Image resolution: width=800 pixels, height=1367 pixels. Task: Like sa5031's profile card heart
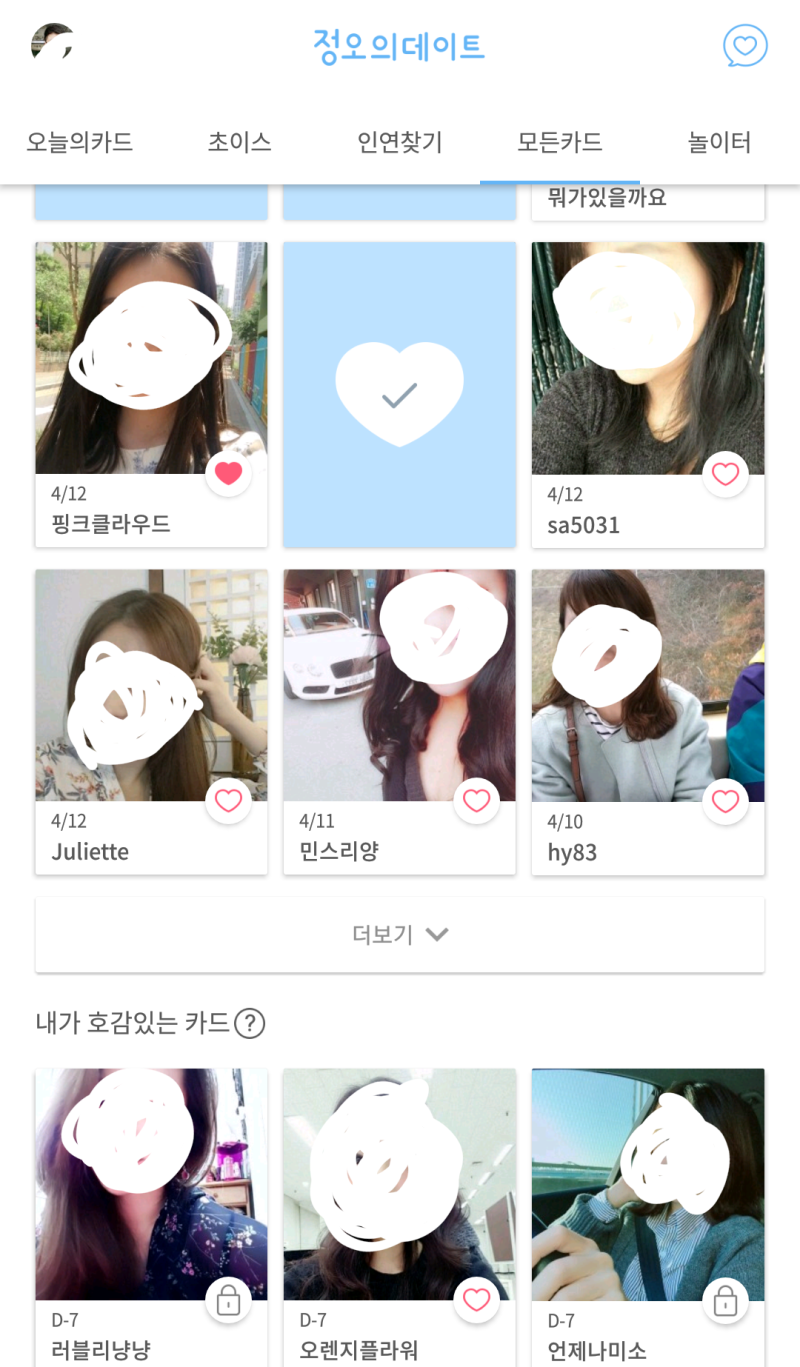coord(726,473)
